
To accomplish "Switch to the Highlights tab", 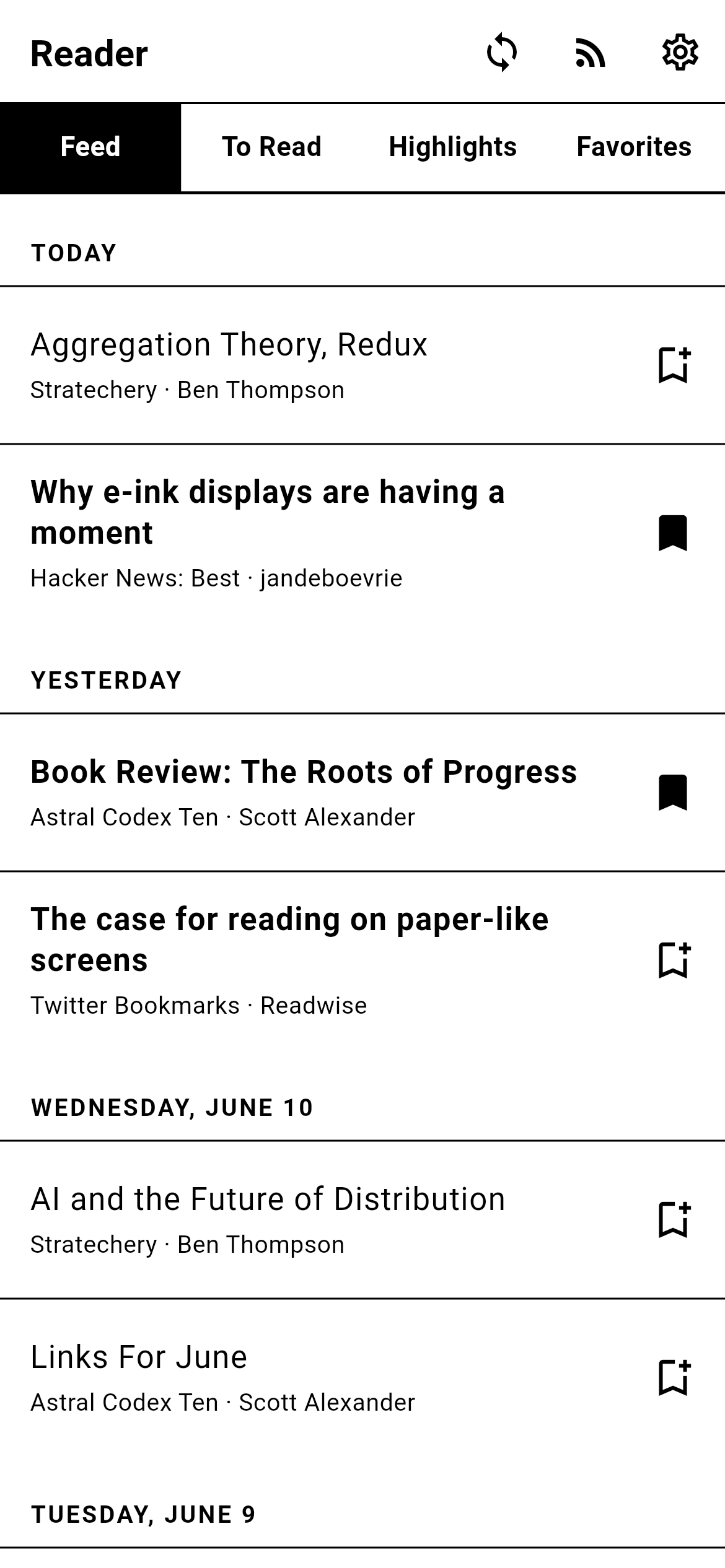I will [x=453, y=147].
